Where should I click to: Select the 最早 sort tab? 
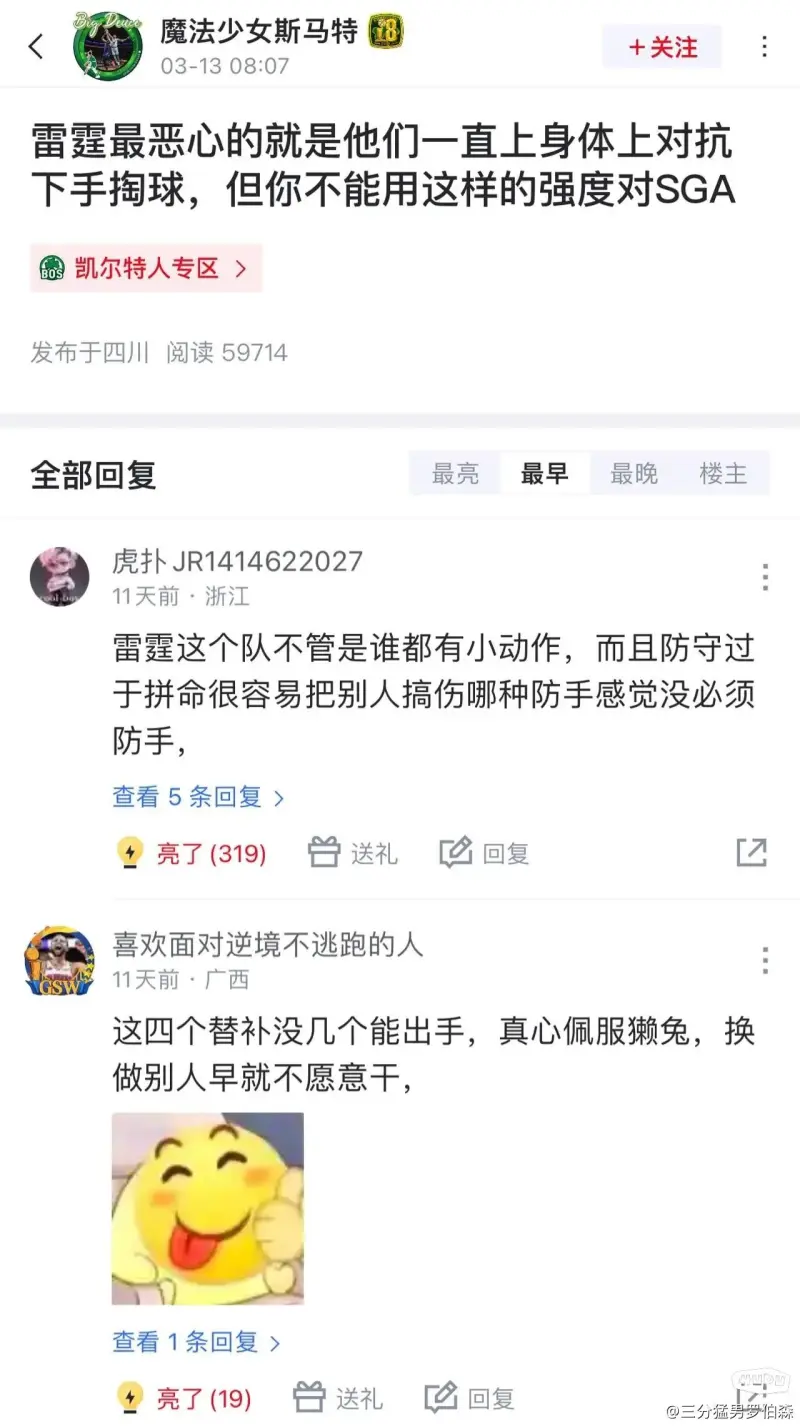[x=544, y=473]
